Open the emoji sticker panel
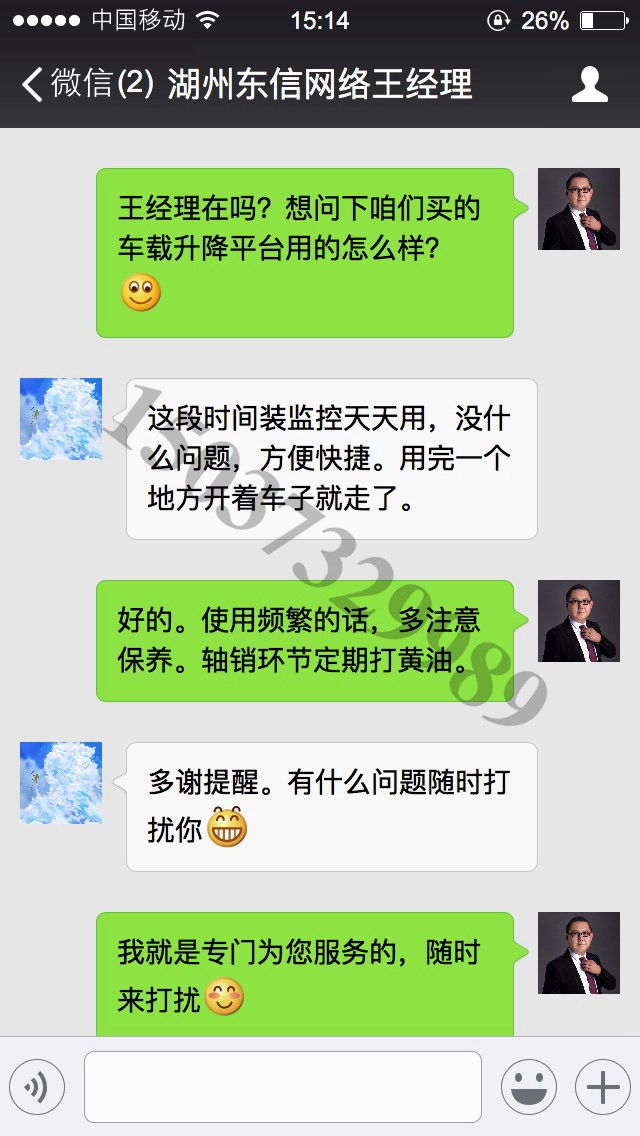The image size is (640, 1136). 529,1087
